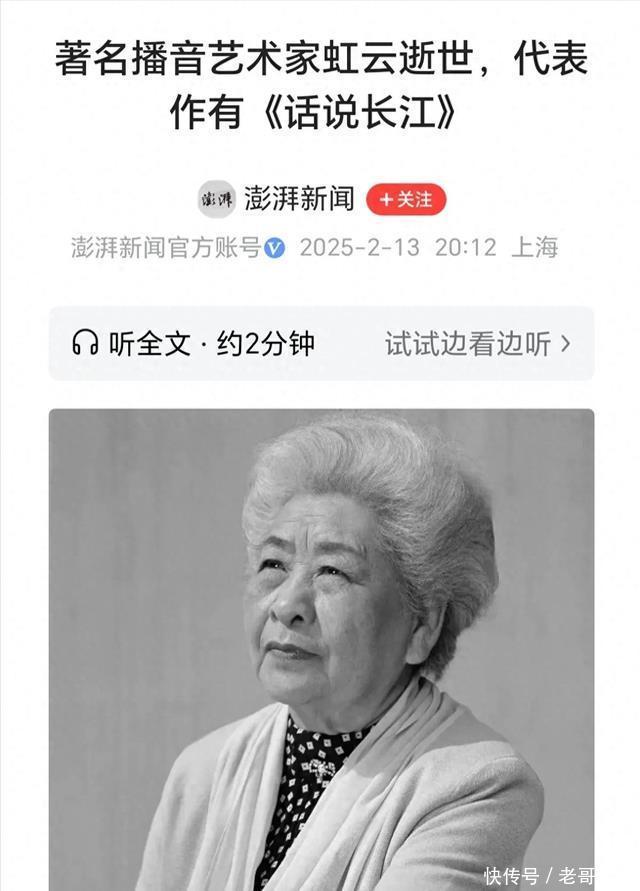Open the 澎湃新闻 publisher profile
Image resolution: width=640 pixels, height=891 pixels.
click(298, 199)
